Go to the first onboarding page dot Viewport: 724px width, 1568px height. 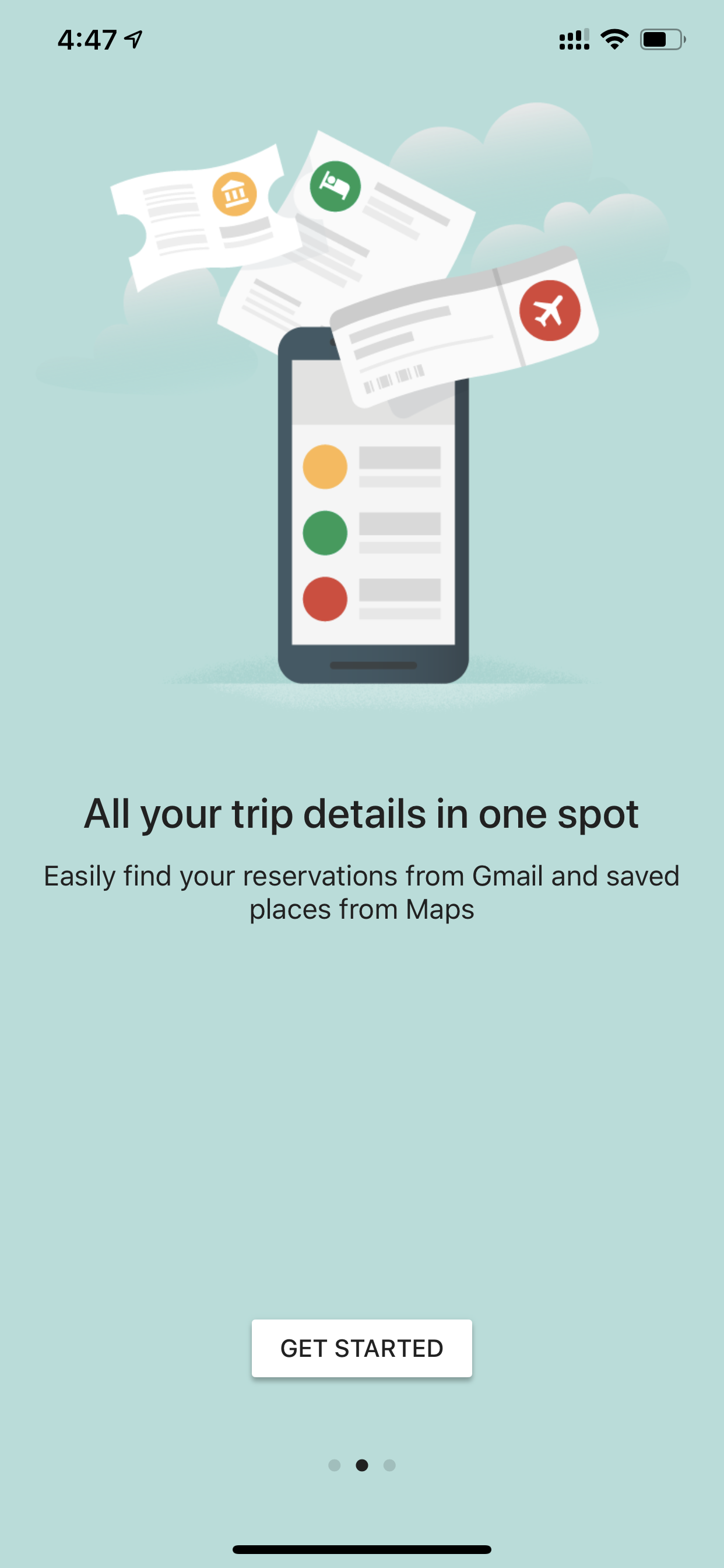coord(334,1465)
